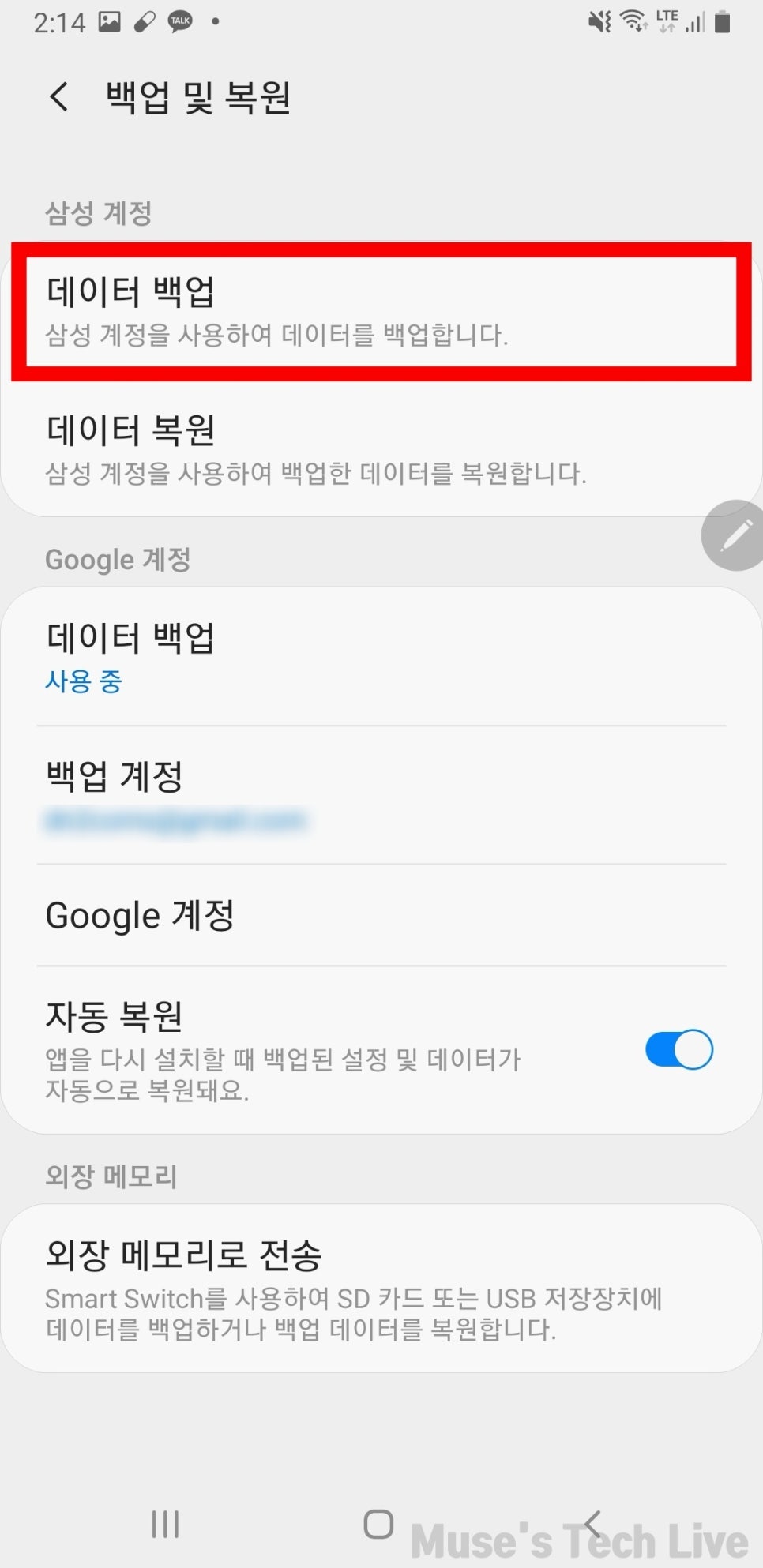Go back from 백업 및 복원 screen
The image size is (763, 1568).
(x=59, y=97)
